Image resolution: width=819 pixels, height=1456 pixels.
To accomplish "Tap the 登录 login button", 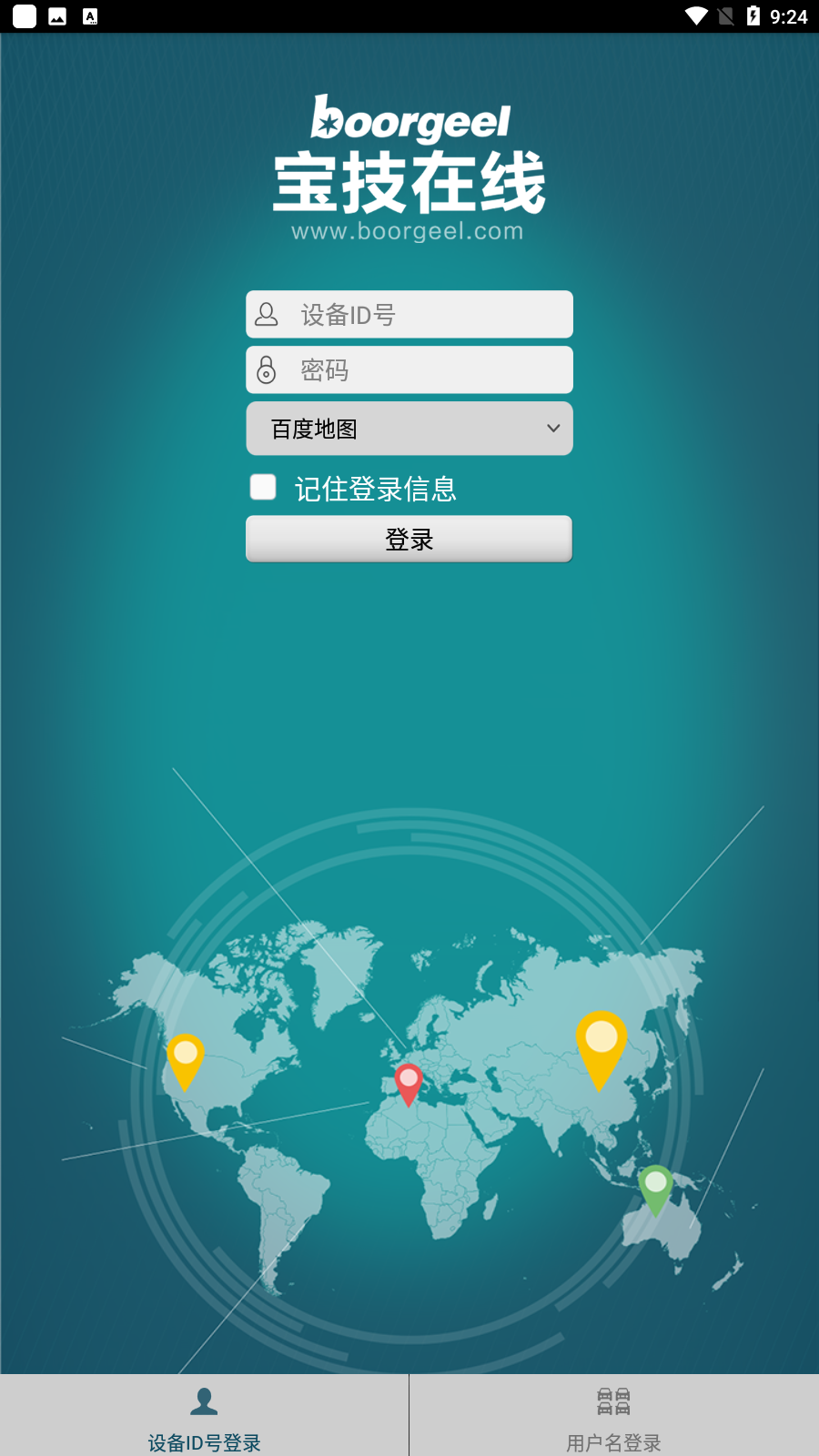I will [409, 540].
